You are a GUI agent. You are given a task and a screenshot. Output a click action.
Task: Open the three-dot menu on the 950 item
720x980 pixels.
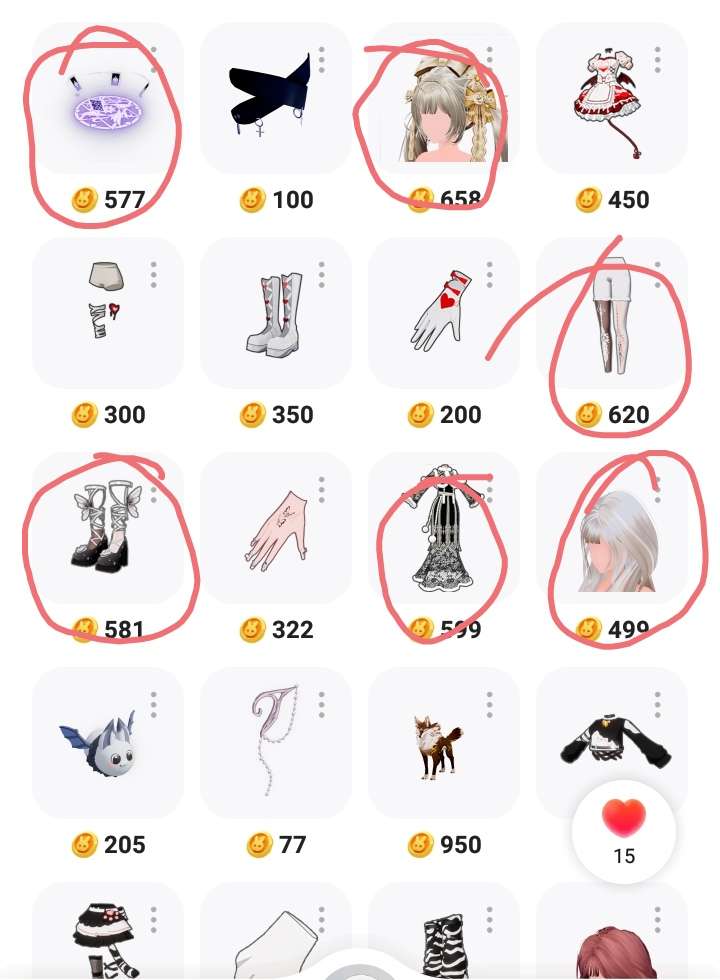490,704
